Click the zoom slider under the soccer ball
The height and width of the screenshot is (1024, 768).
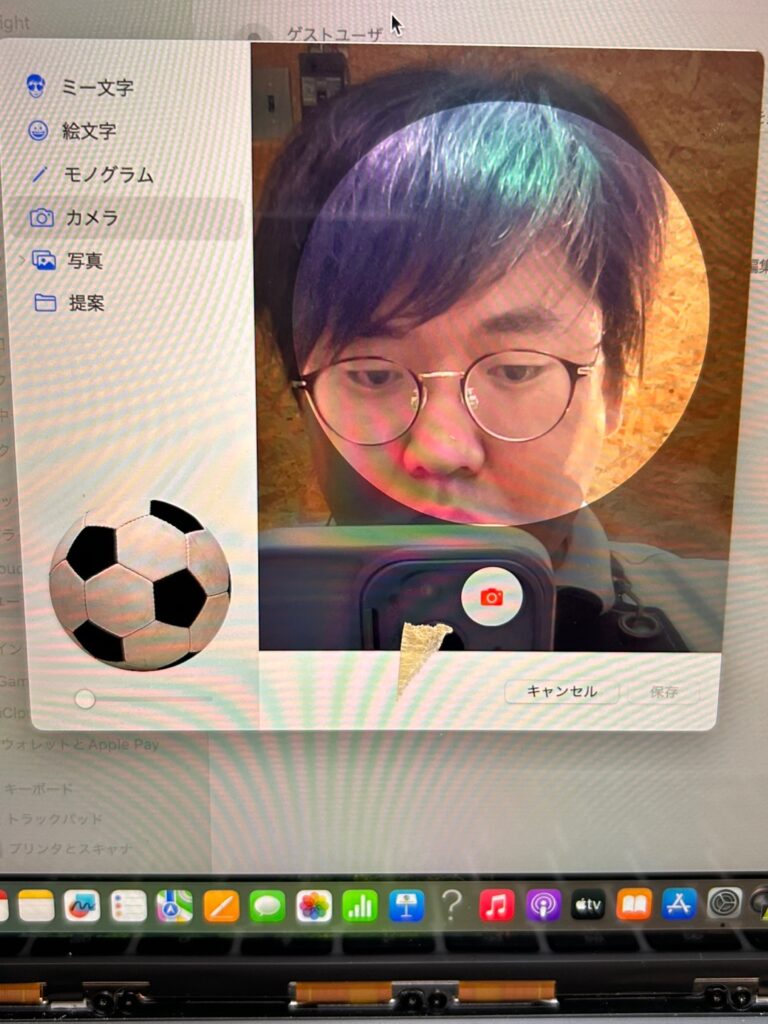coord(85,699)
